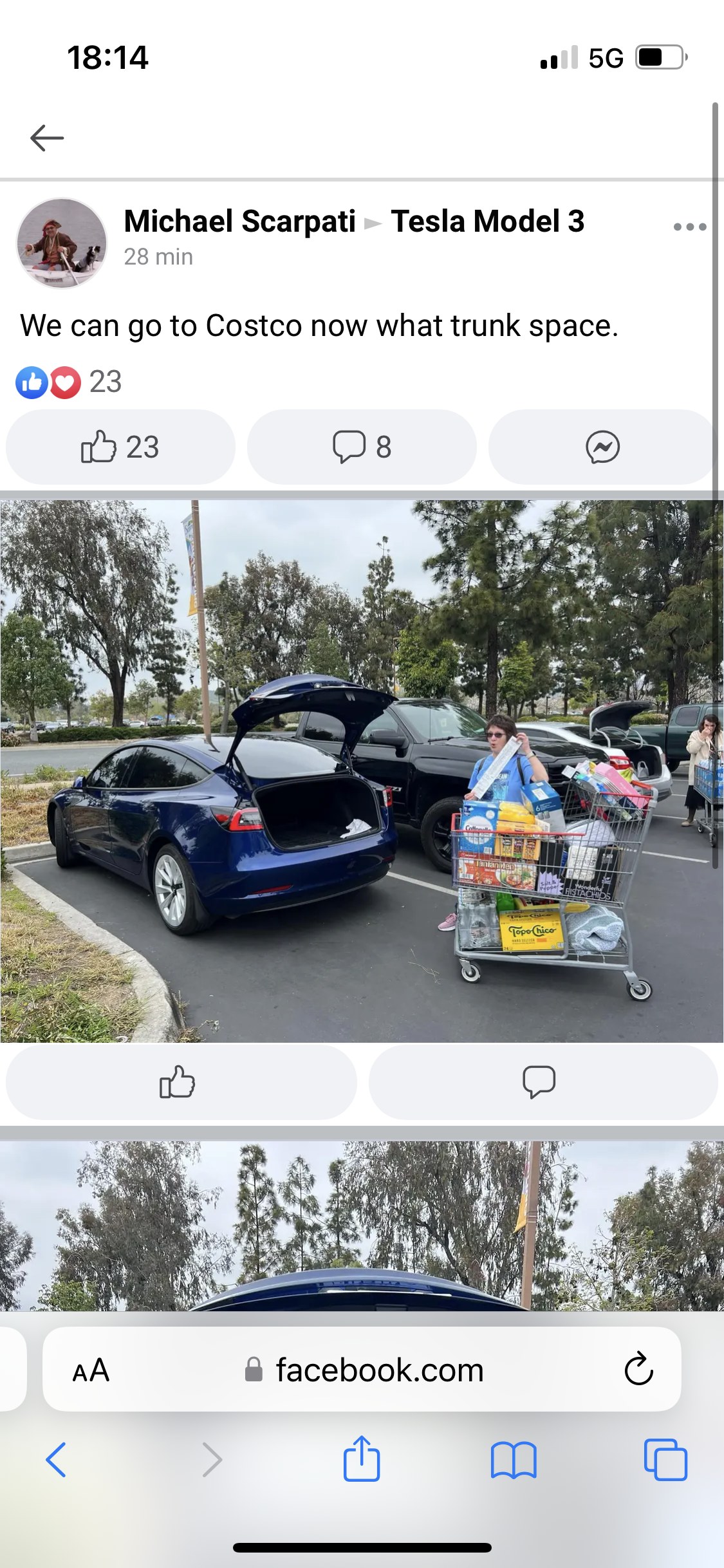
Task: View the list of 23 reactions
Action: (69, 382)
